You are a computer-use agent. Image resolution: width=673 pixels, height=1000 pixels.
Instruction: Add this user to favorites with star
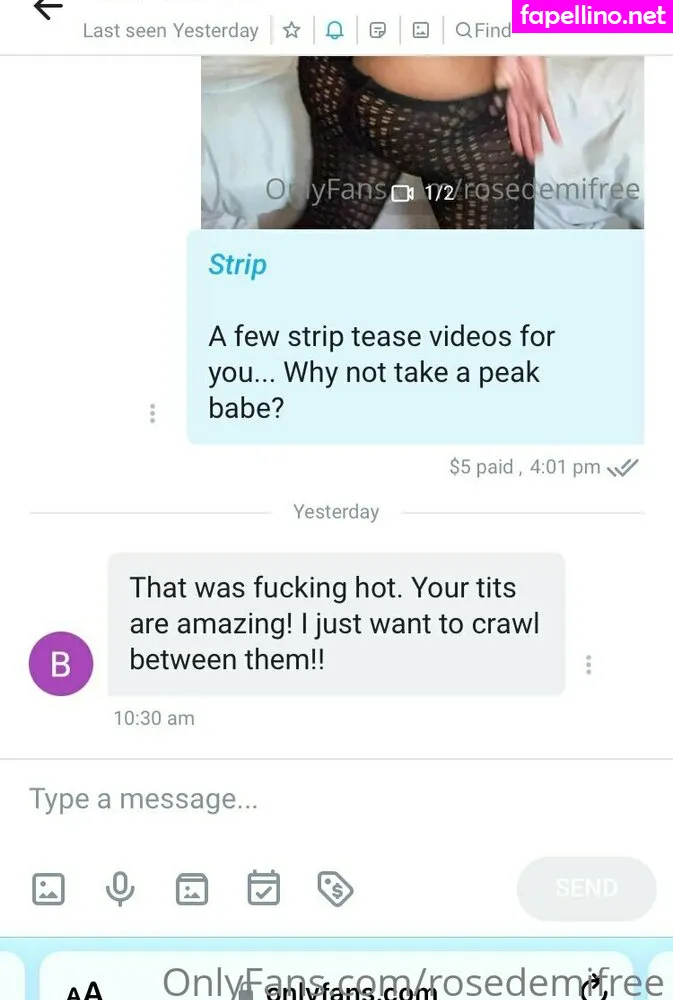click(x=291, y=30)
